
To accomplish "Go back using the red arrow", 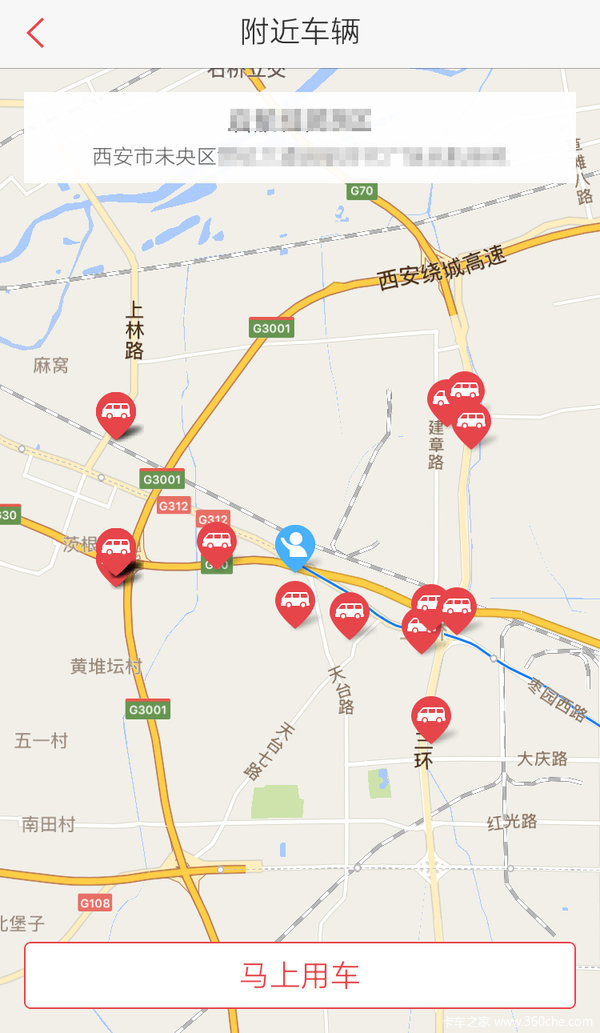I will pos(36,33).
